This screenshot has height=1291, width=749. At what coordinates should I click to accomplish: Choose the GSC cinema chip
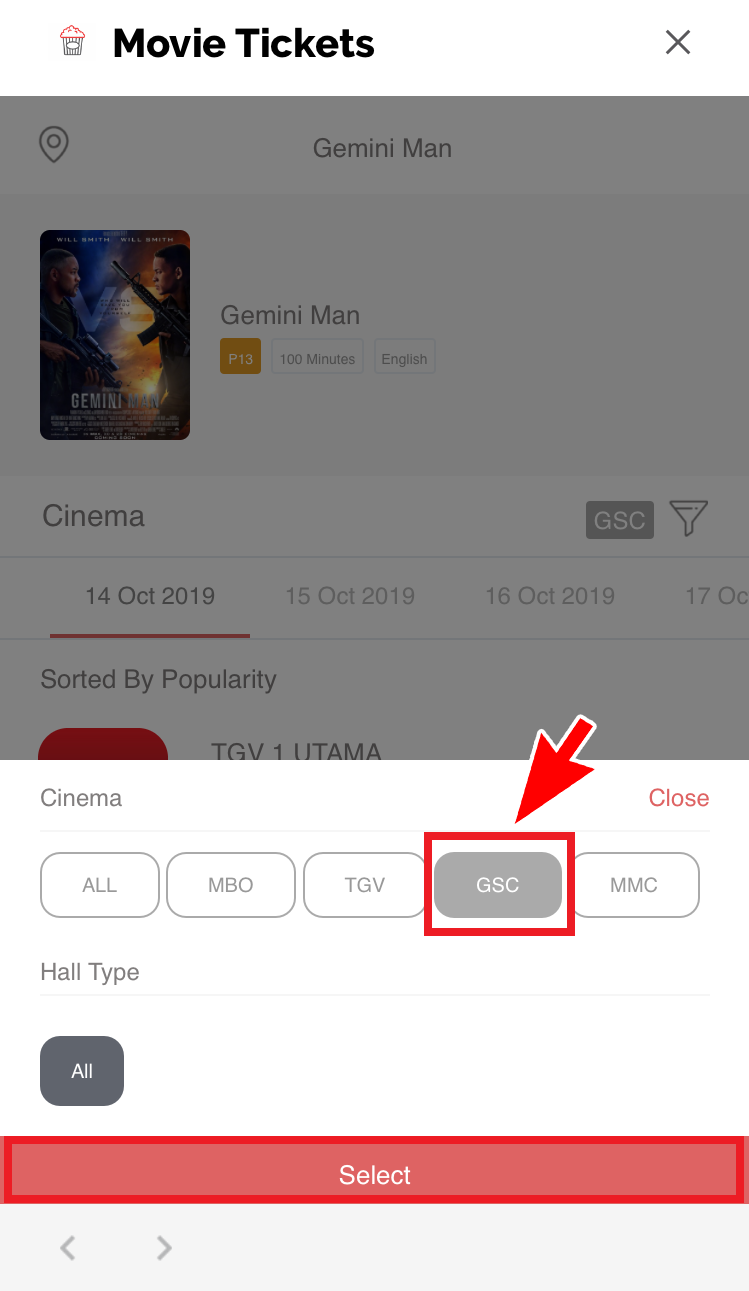click(498, 885)
